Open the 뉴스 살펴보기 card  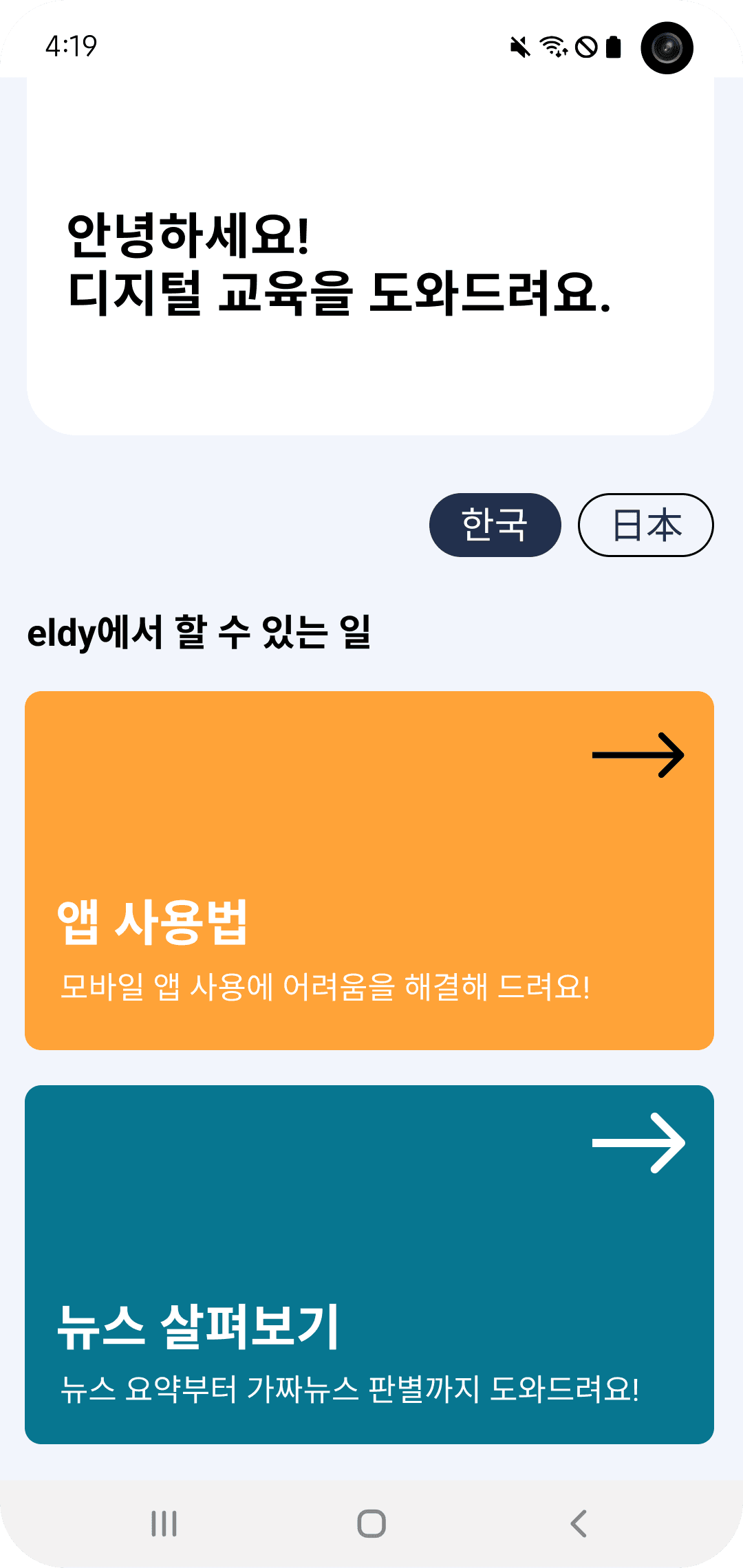pyautogui.click(x=369, y=1264)
